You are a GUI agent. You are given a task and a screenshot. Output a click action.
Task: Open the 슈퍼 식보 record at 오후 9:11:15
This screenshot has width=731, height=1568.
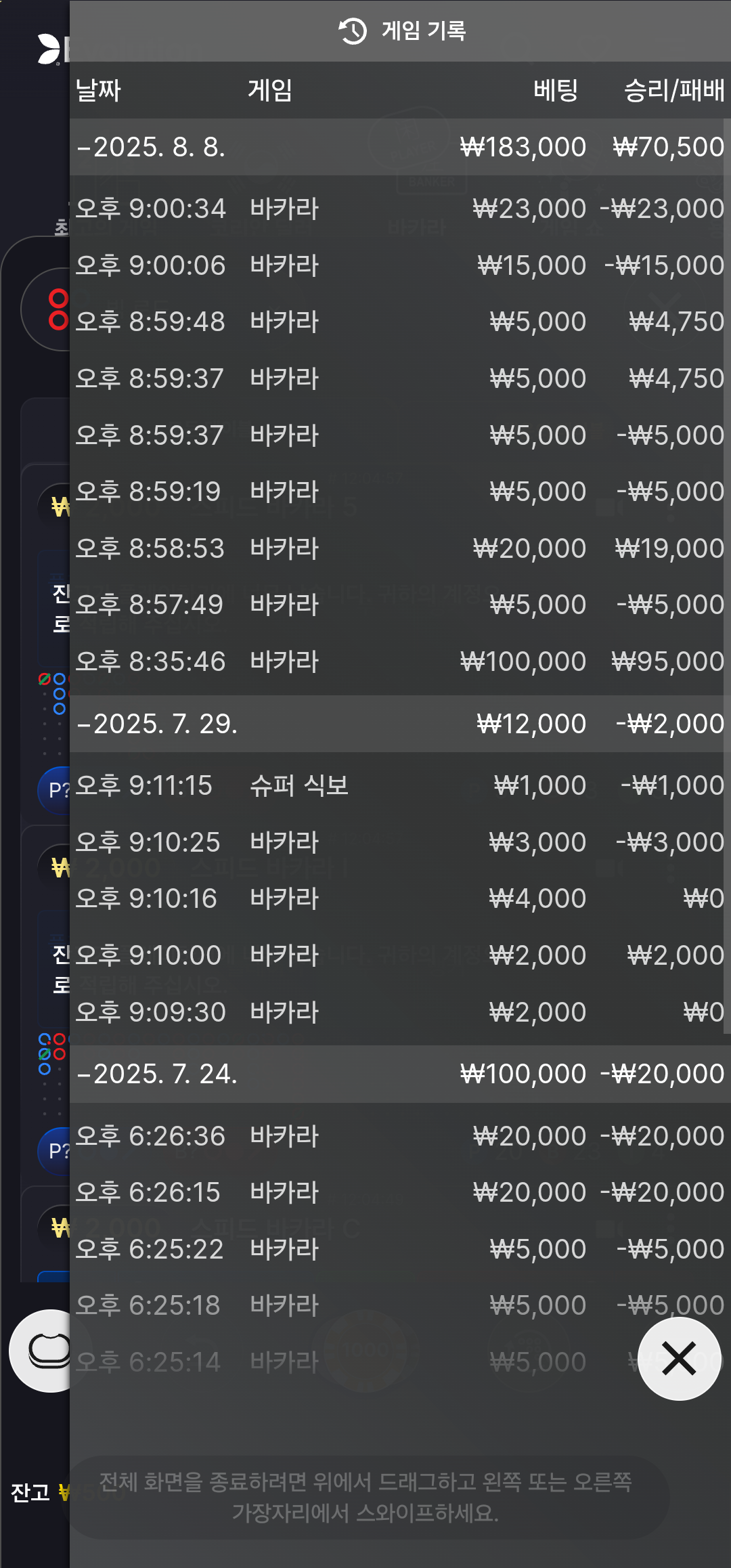coord(397,786)
